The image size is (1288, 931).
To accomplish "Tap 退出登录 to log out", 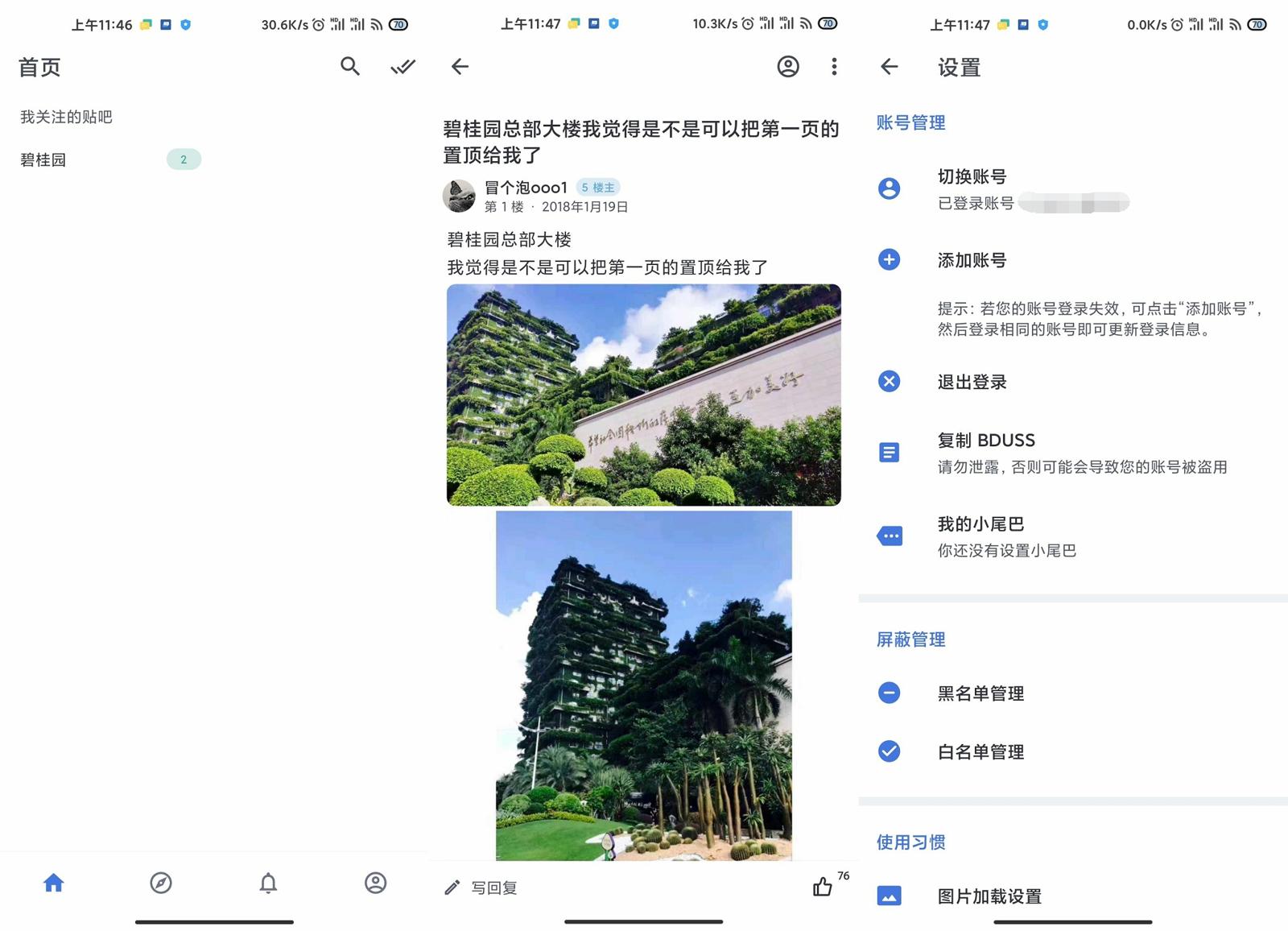I will tap(972, 382).
